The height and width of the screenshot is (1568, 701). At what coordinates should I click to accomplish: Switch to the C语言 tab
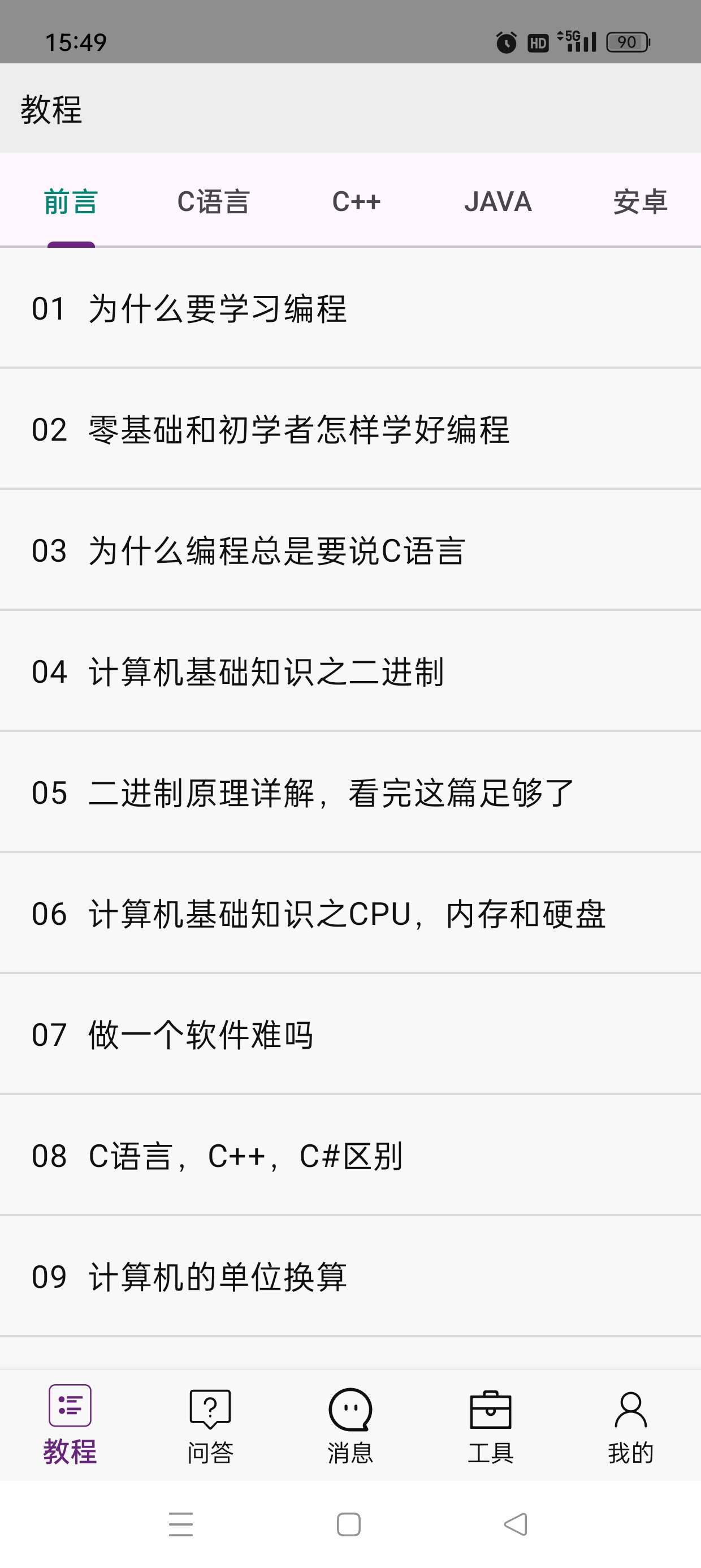coord(213,201)
